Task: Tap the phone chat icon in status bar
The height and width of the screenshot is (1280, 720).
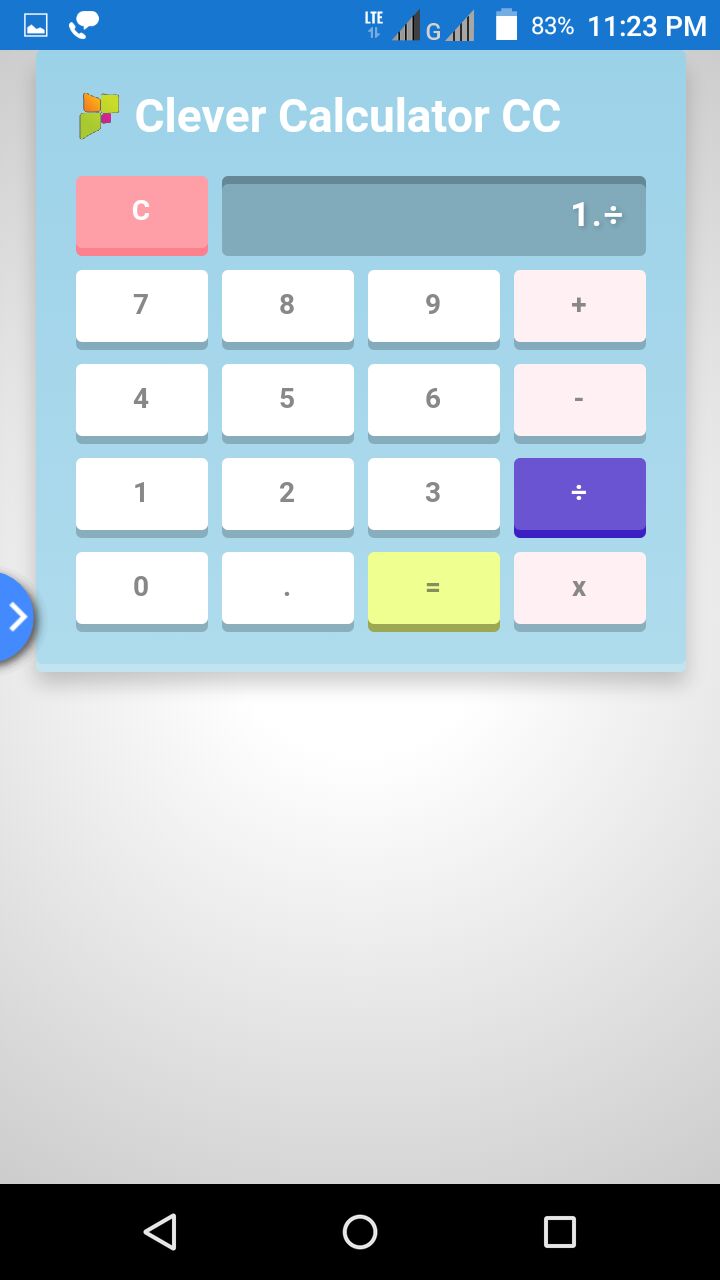Action: 82,24
